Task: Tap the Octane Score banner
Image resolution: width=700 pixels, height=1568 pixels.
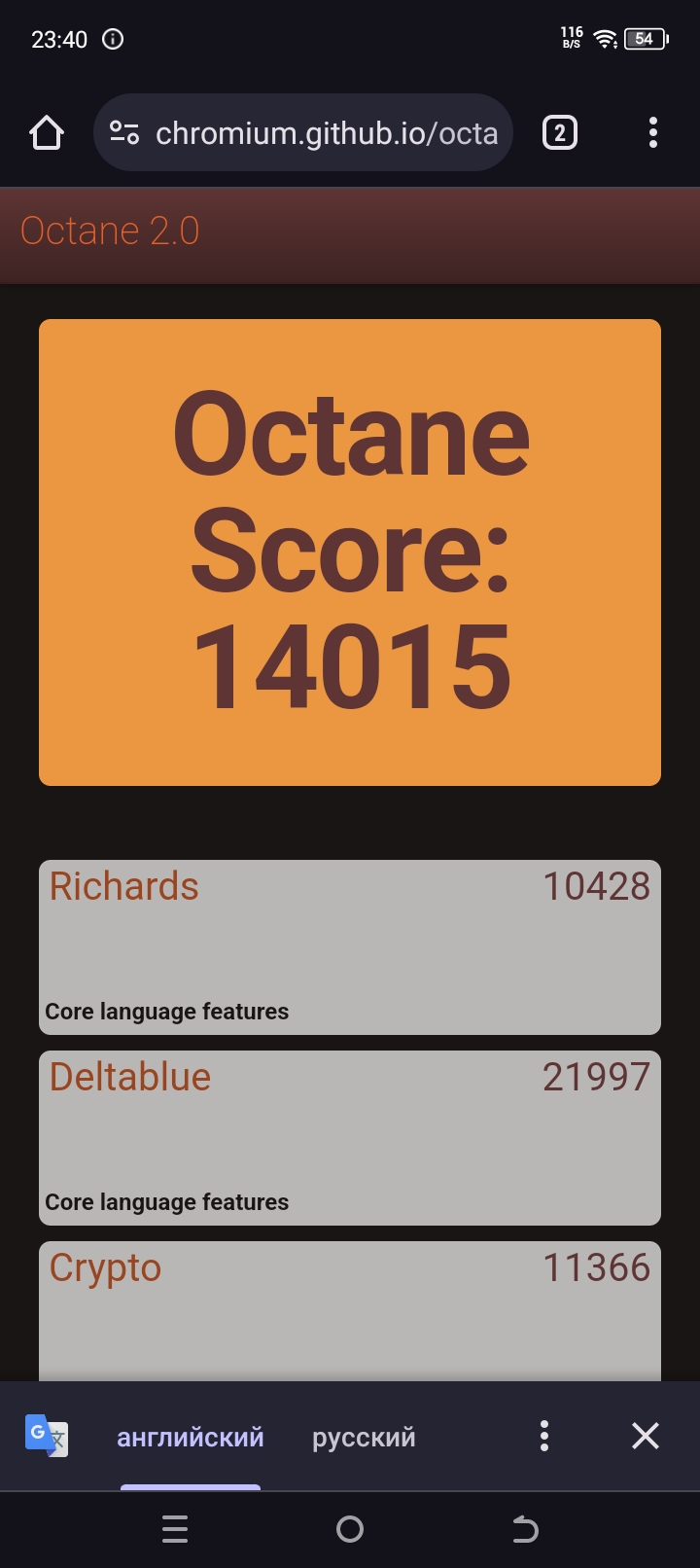Action: [x=350, y=552]
